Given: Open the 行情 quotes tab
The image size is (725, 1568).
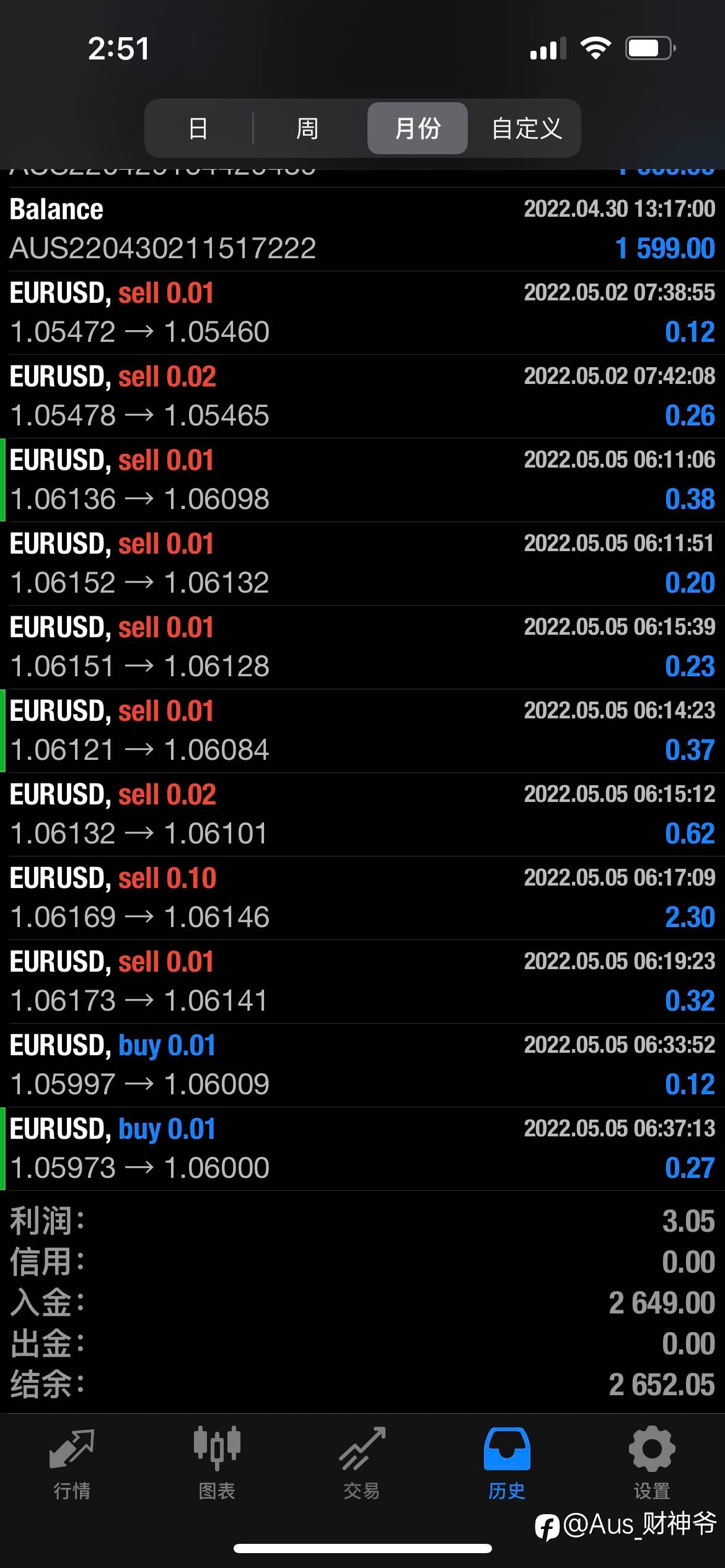Looking at the screenshot, I should [x=72, y=1464].
